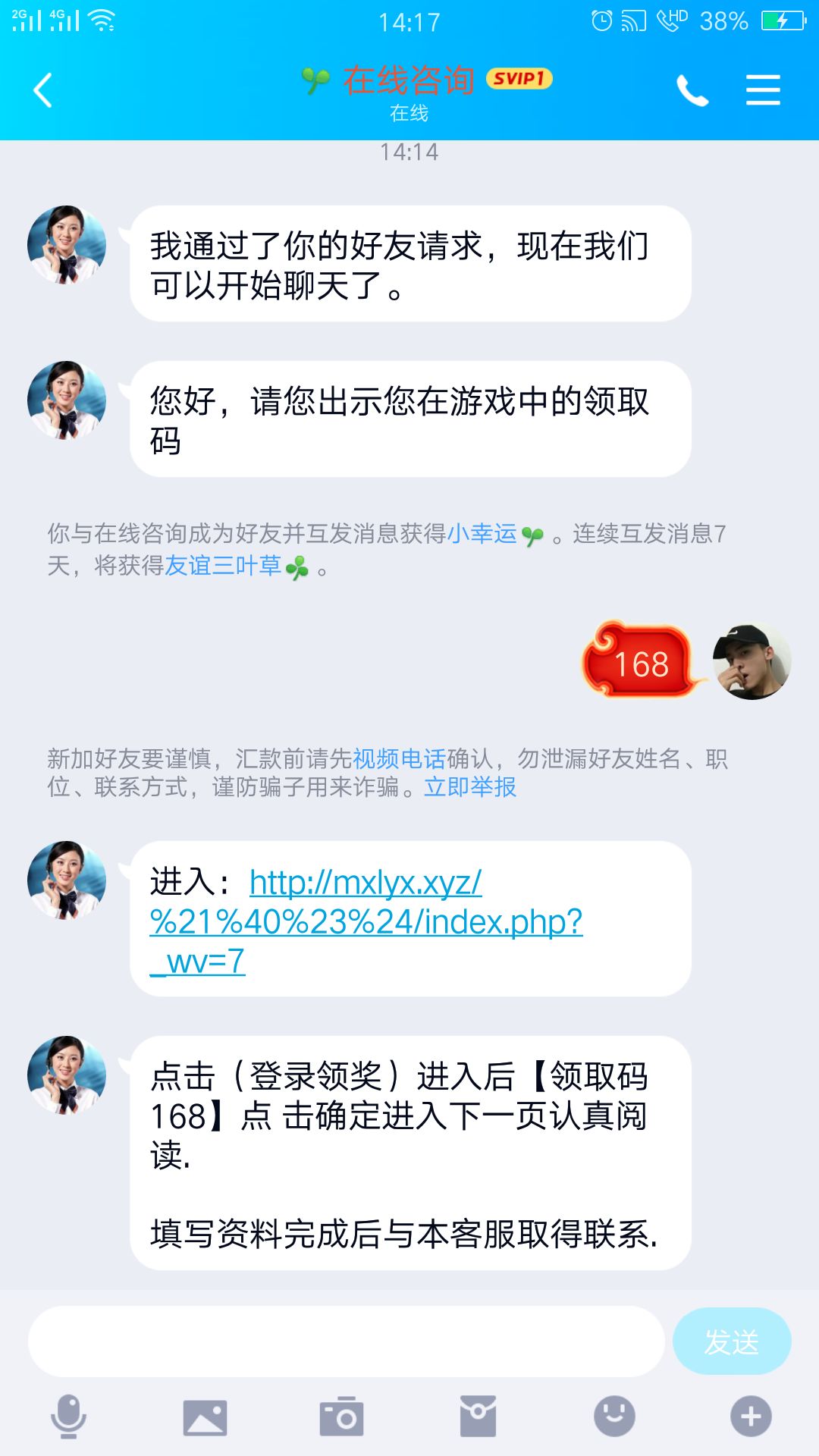Open the photo gallery picker icon
Screen dimensions: 819x1456
(205, 1417)
